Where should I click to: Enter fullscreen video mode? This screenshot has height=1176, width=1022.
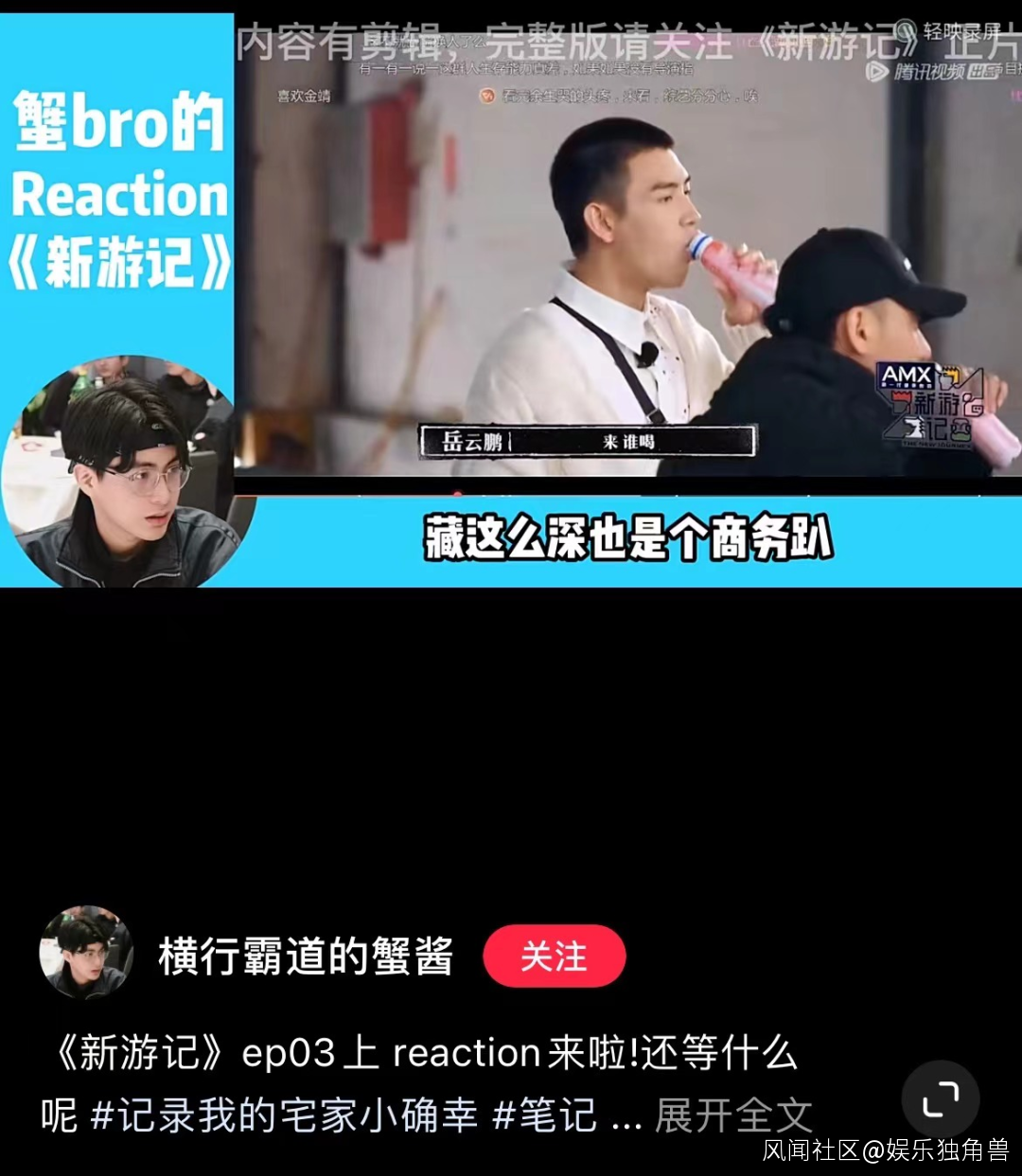(x=940, y=1098)
